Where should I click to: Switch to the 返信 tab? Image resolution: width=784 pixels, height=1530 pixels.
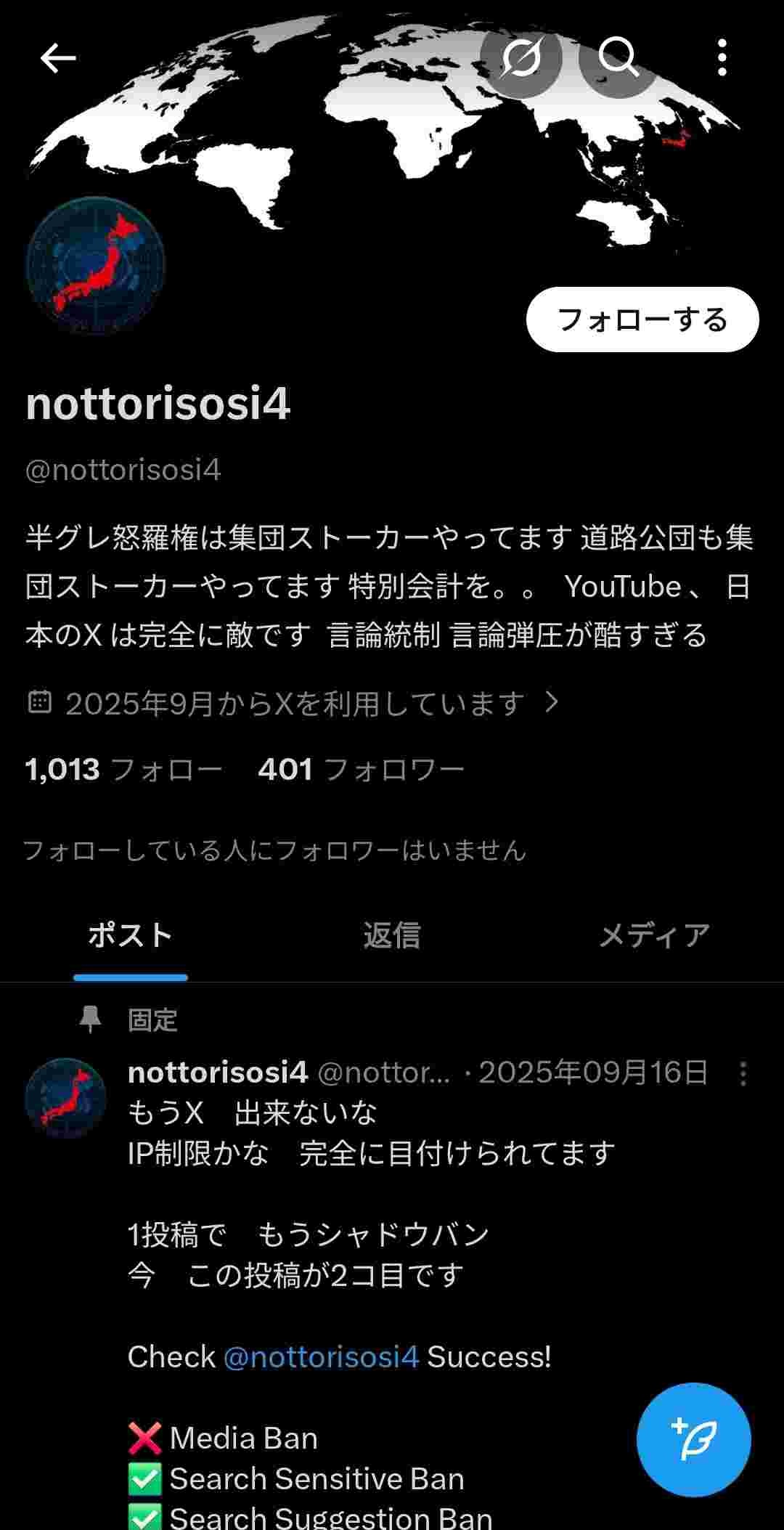(x=392, y=935)
